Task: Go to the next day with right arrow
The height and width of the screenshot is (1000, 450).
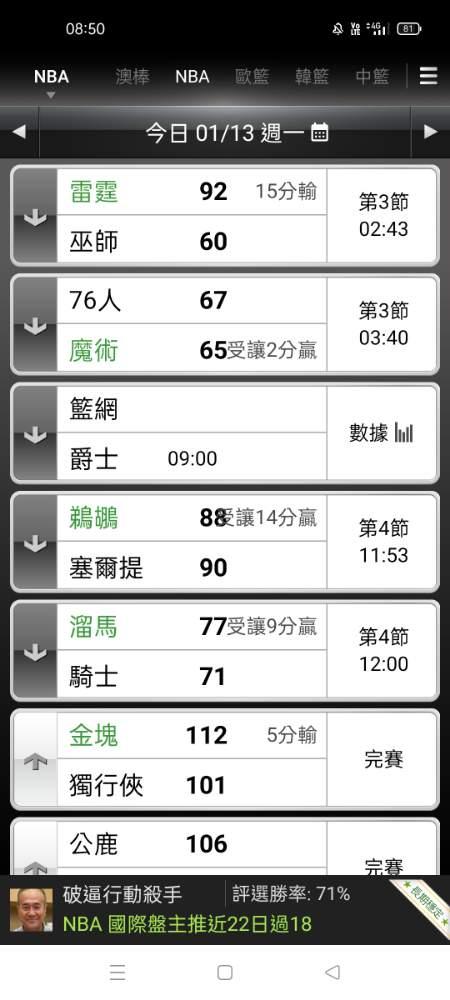Action: tap(431, 132)
